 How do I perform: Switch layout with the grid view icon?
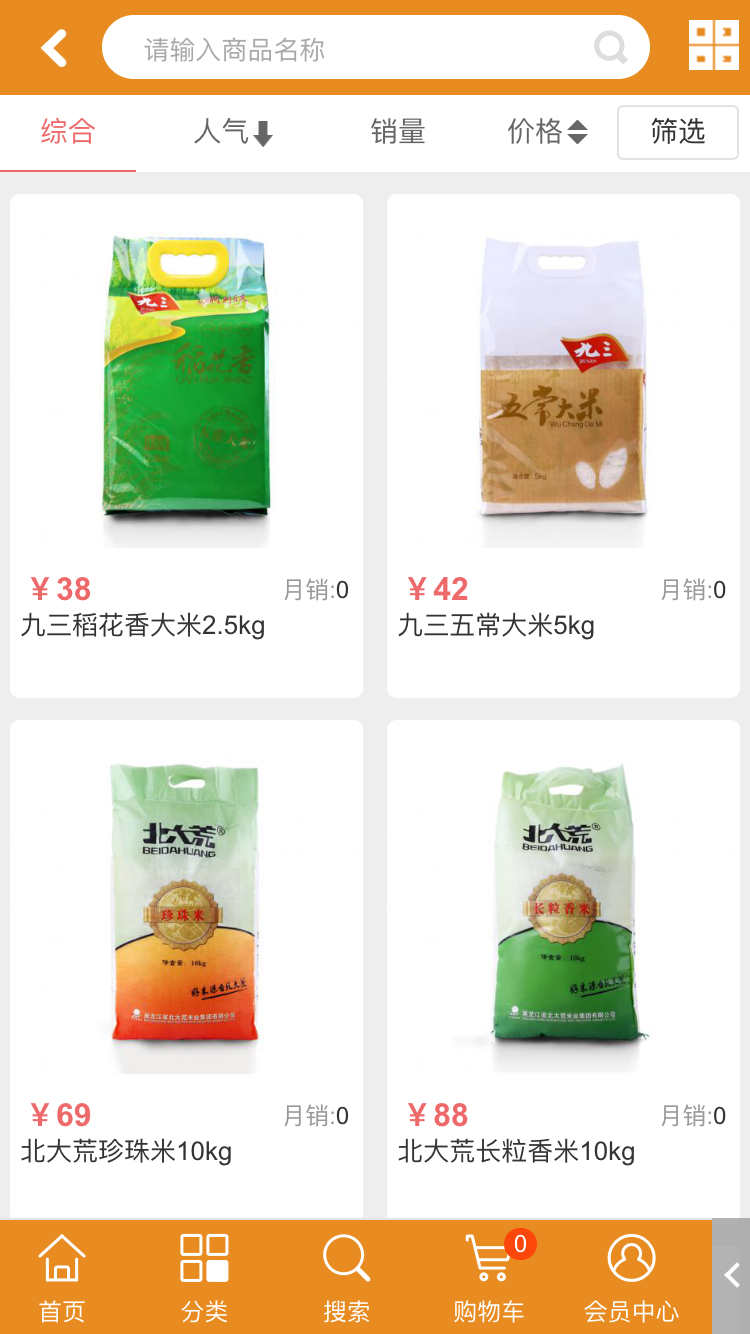click(713, 46)
